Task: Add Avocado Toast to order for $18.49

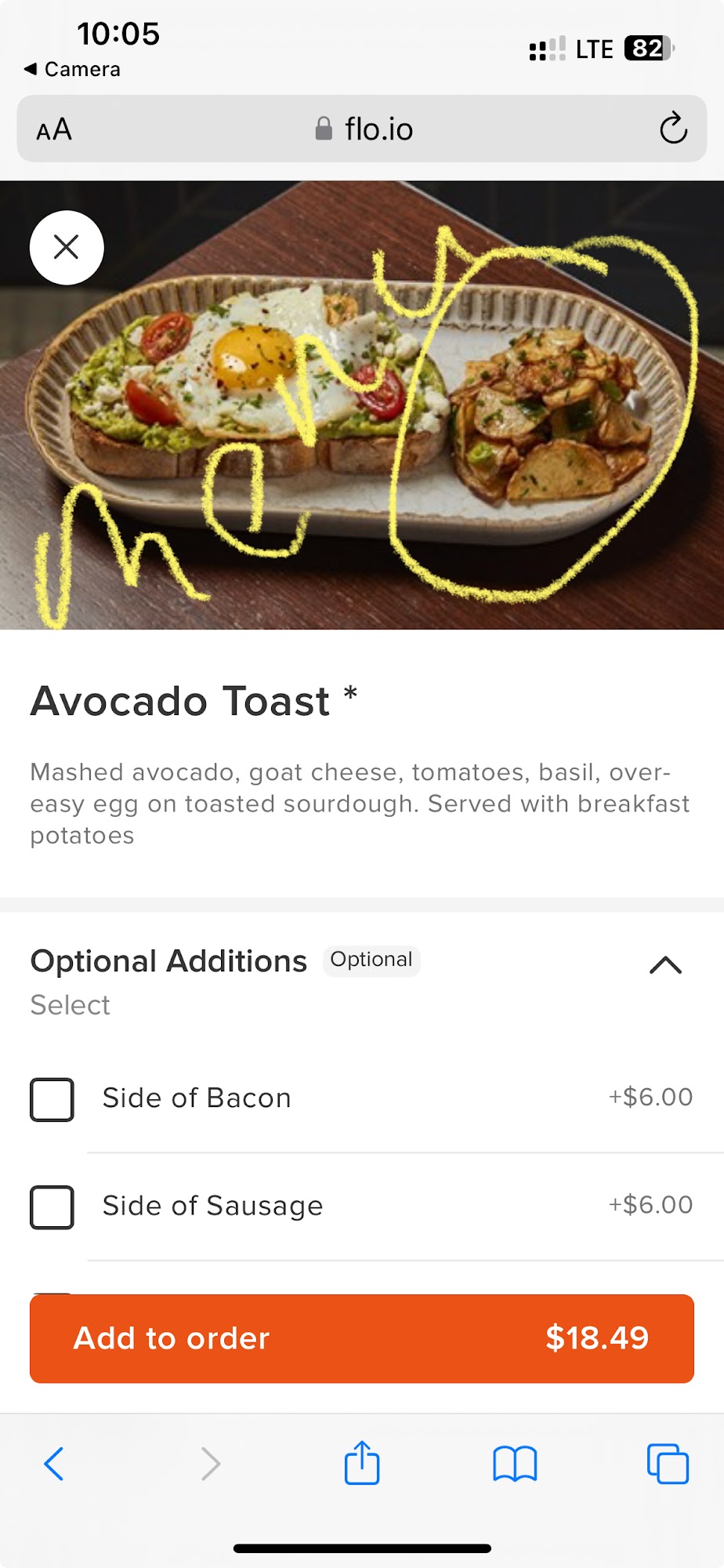Action: [x=361, y=1338]
